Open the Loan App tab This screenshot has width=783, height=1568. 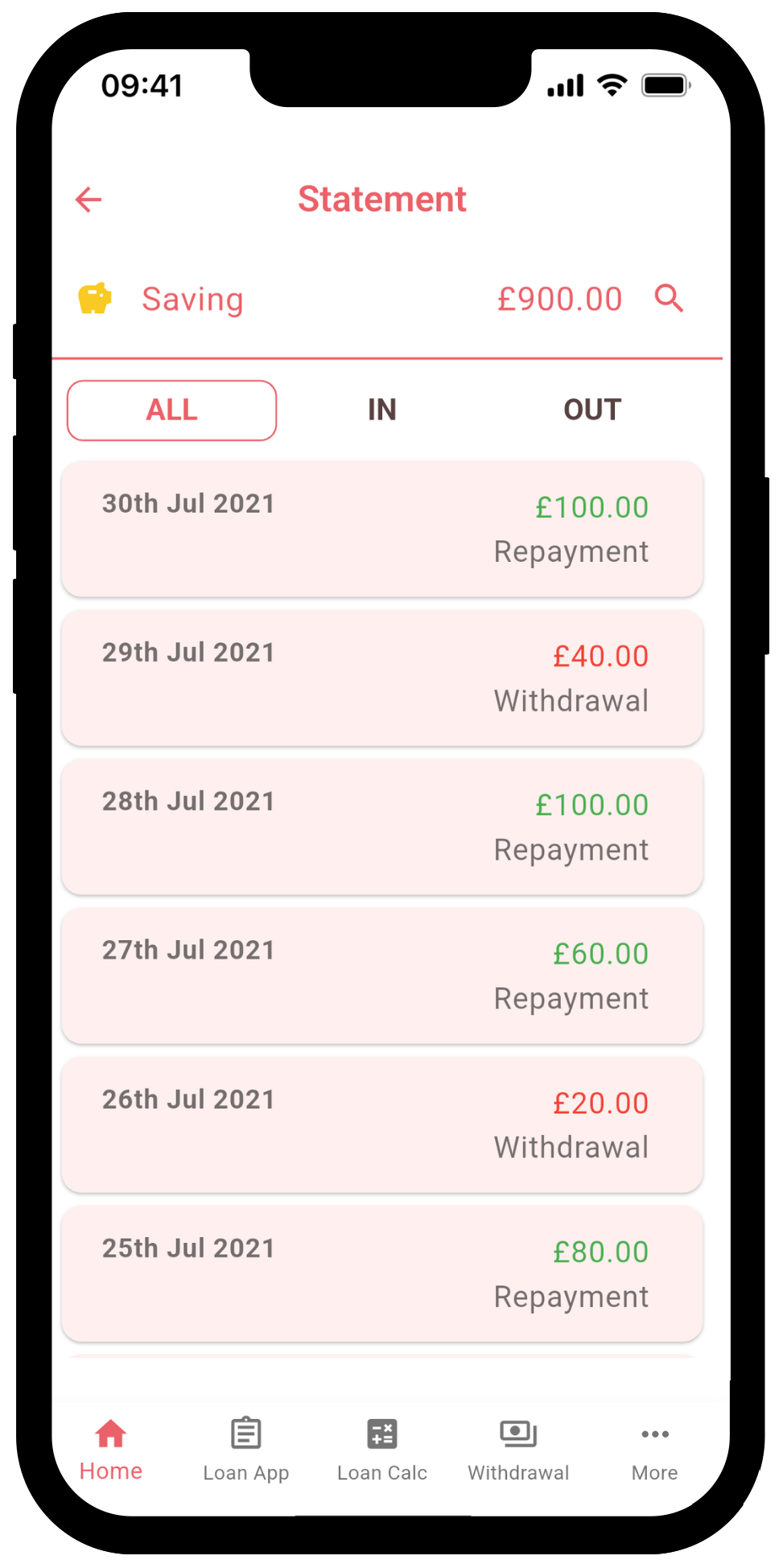click(x=246, y=1450)
